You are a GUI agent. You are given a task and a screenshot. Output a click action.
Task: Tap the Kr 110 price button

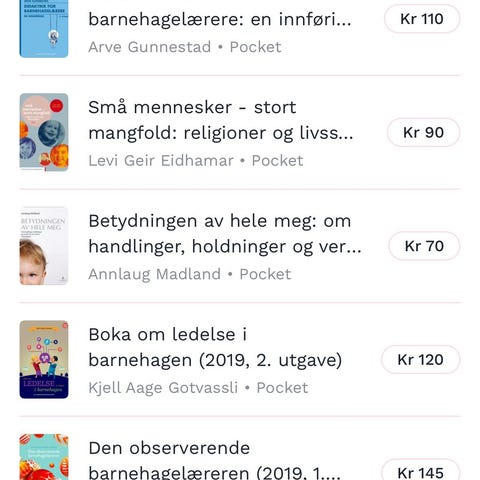tap(422, 19)
